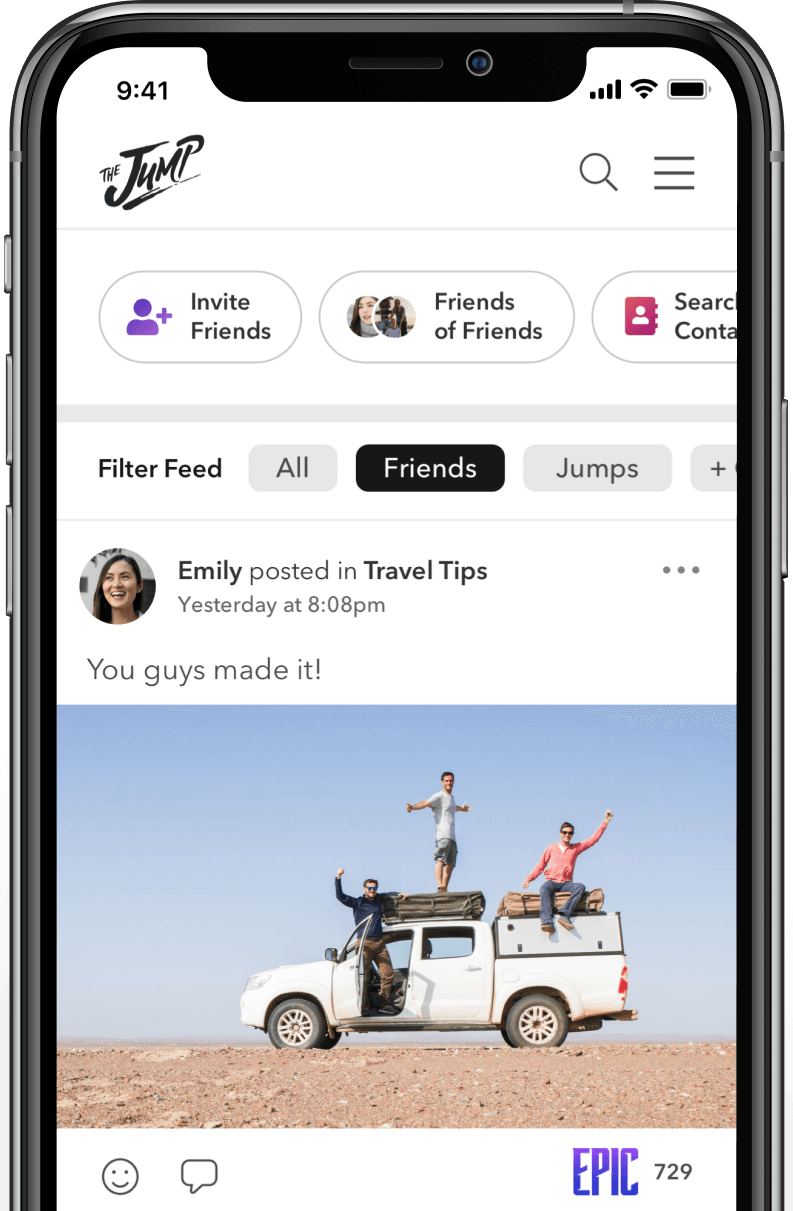Open the three-dot menu on Emily's post
Screen dimensions: 793x1211
(681, 570)
